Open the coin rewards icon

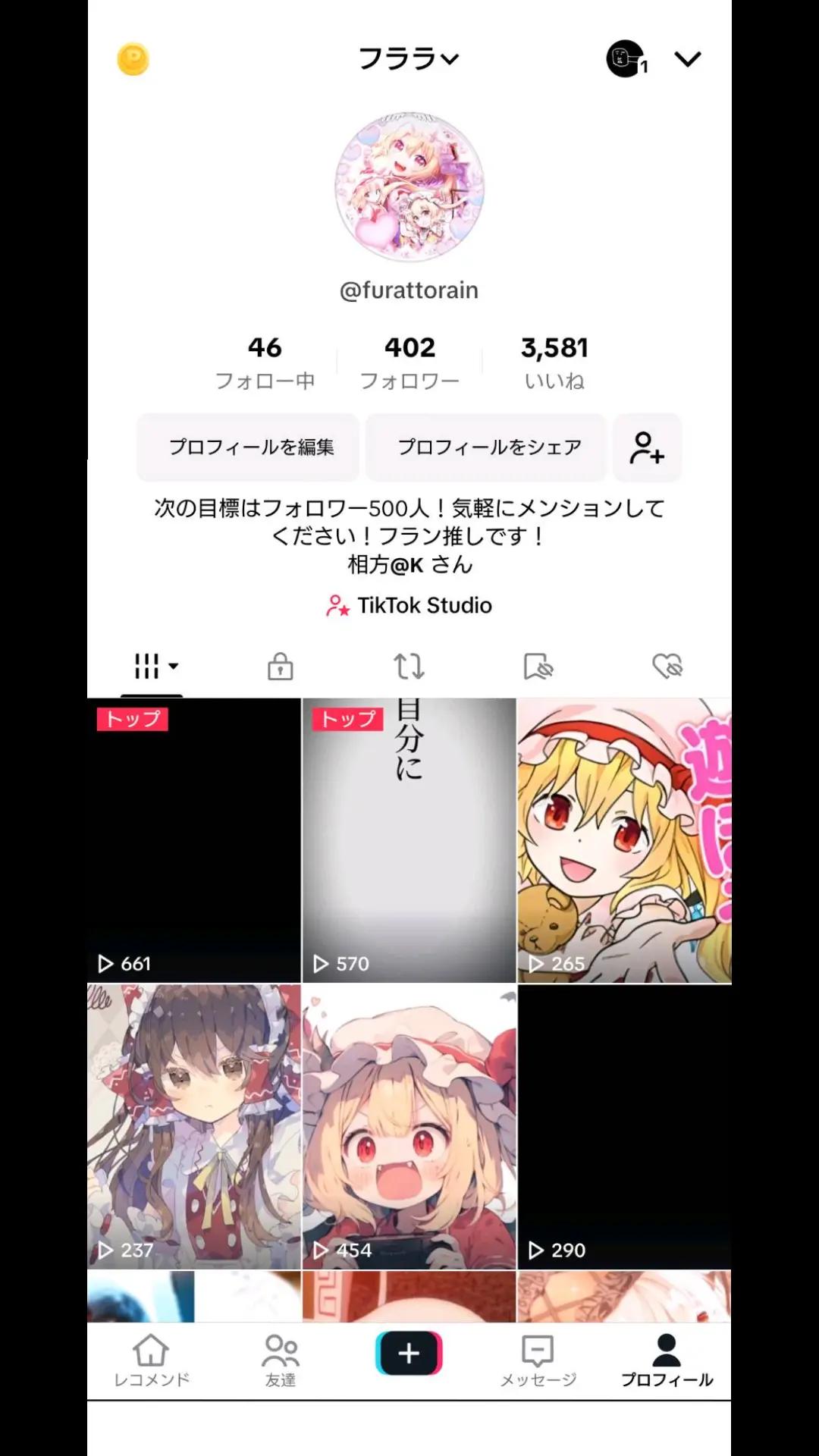tap(133, 59)
